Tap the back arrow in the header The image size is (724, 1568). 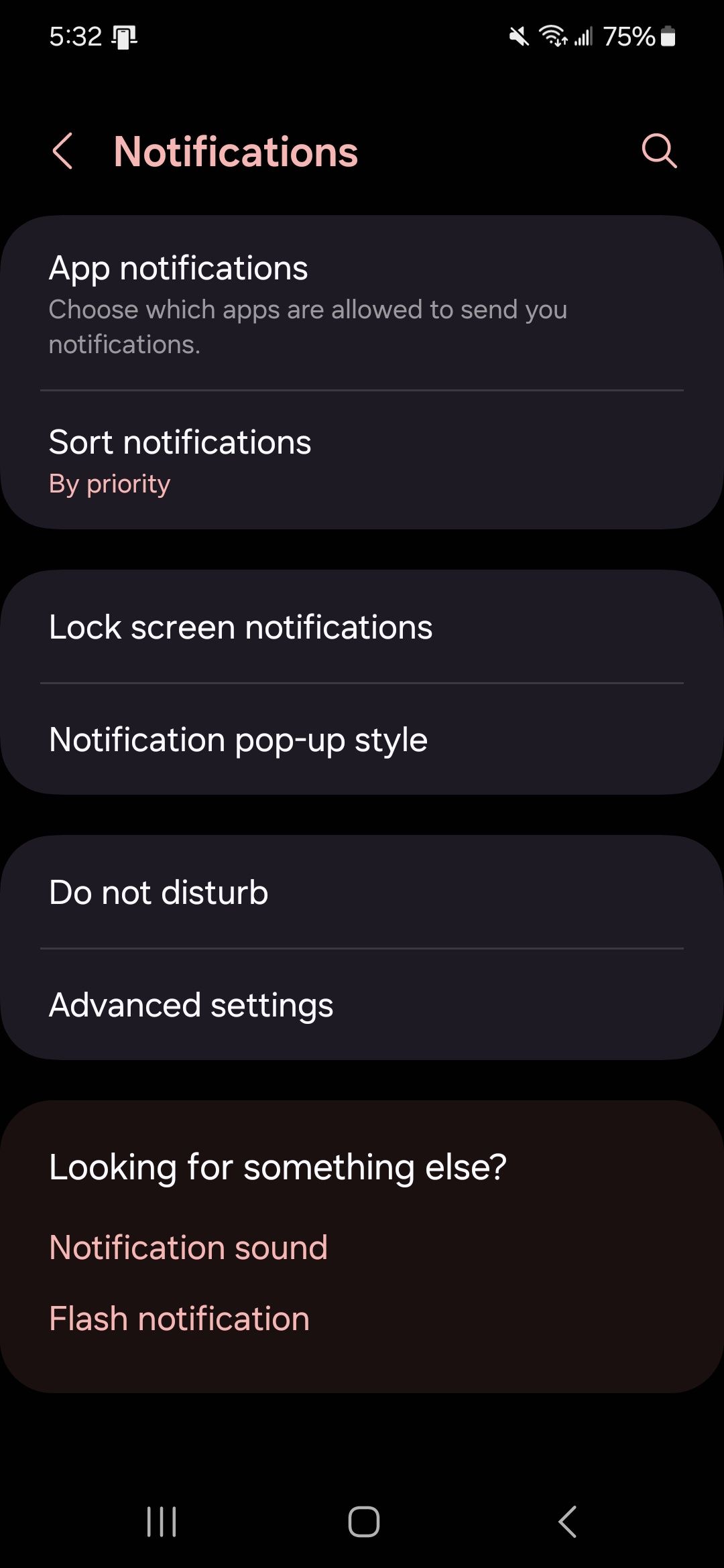[63, 151]
